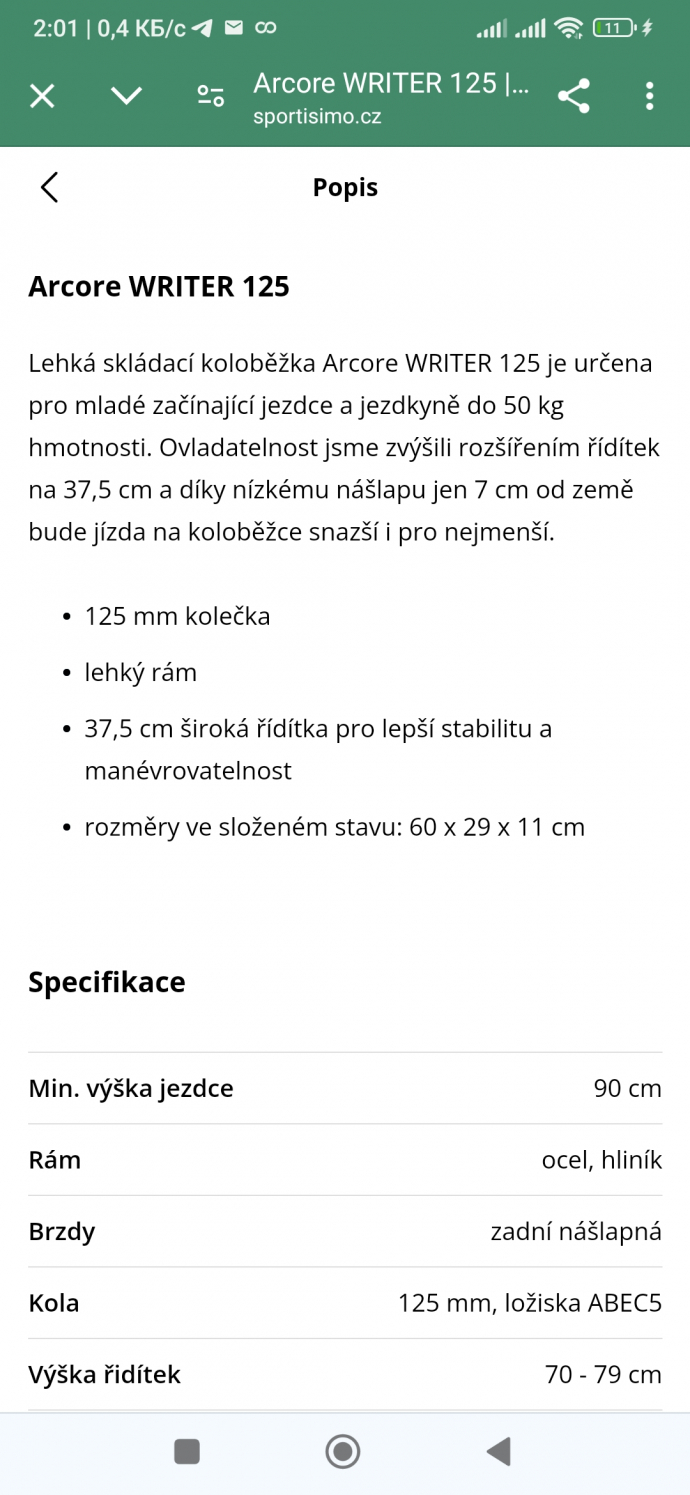Tap the system back button

[497, 1451]
